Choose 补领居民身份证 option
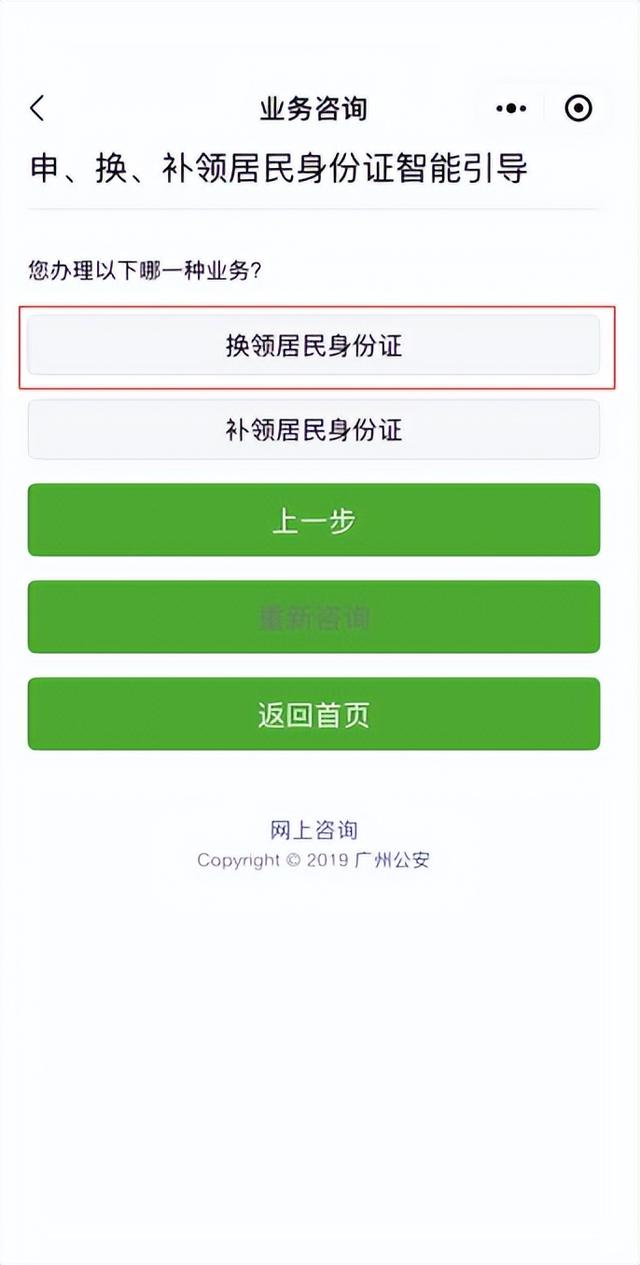 tap(313, 430)
